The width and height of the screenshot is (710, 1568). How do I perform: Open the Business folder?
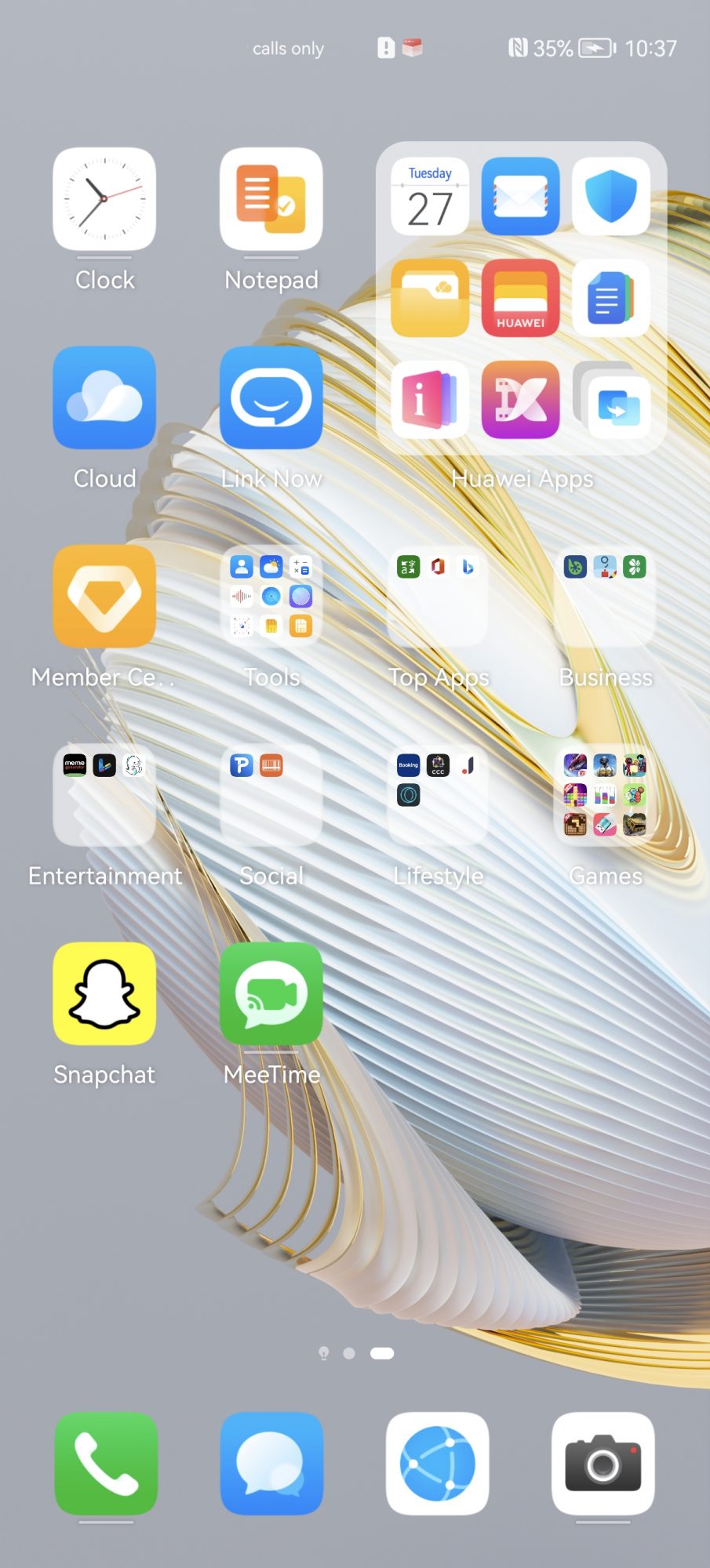coord(605,596)
